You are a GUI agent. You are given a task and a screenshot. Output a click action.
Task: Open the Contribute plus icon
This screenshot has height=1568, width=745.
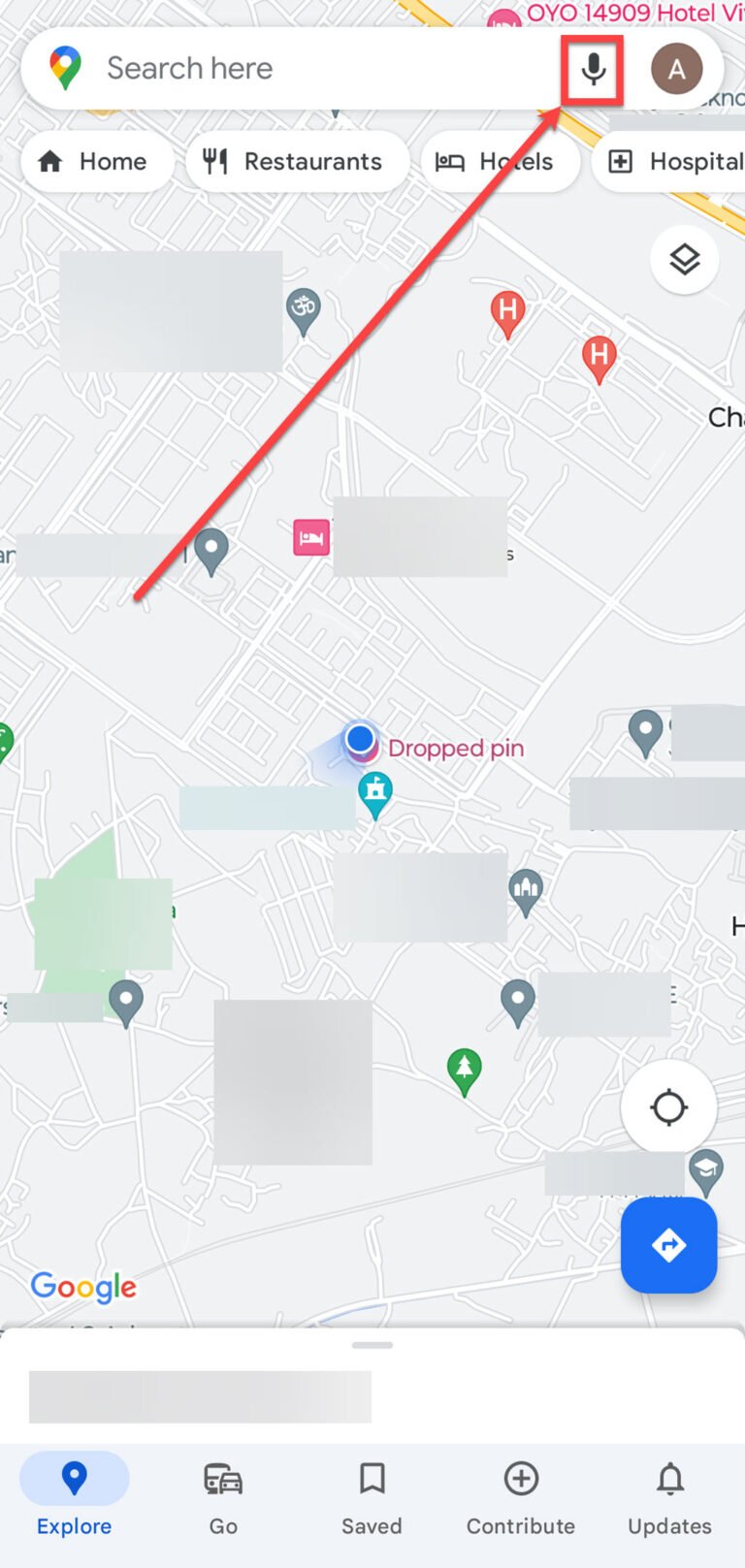click(x=521, y=1479)
